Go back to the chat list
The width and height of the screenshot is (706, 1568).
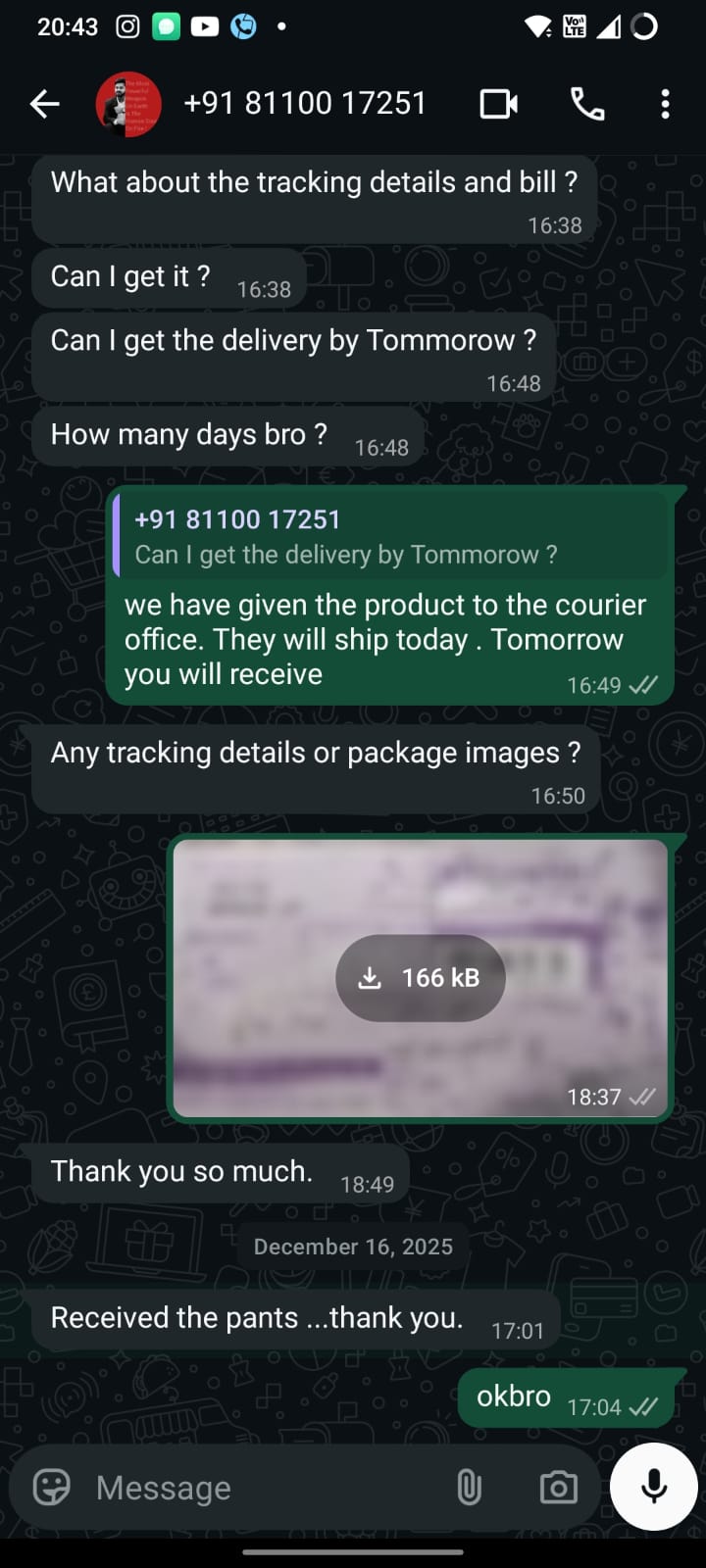(x=45, y=104)
